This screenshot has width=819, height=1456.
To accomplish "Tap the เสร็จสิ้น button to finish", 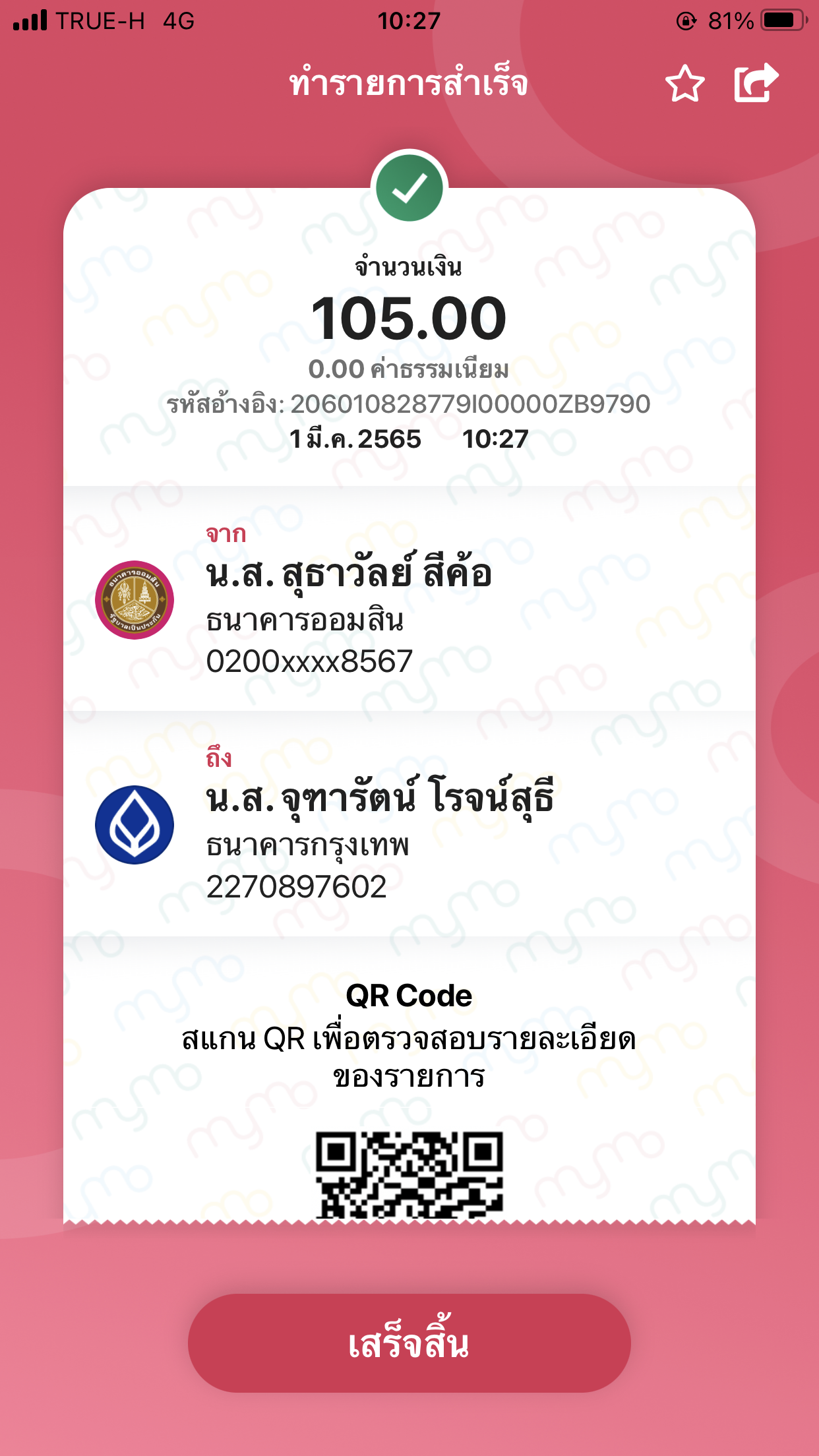I will click(x=409, y=1343).
